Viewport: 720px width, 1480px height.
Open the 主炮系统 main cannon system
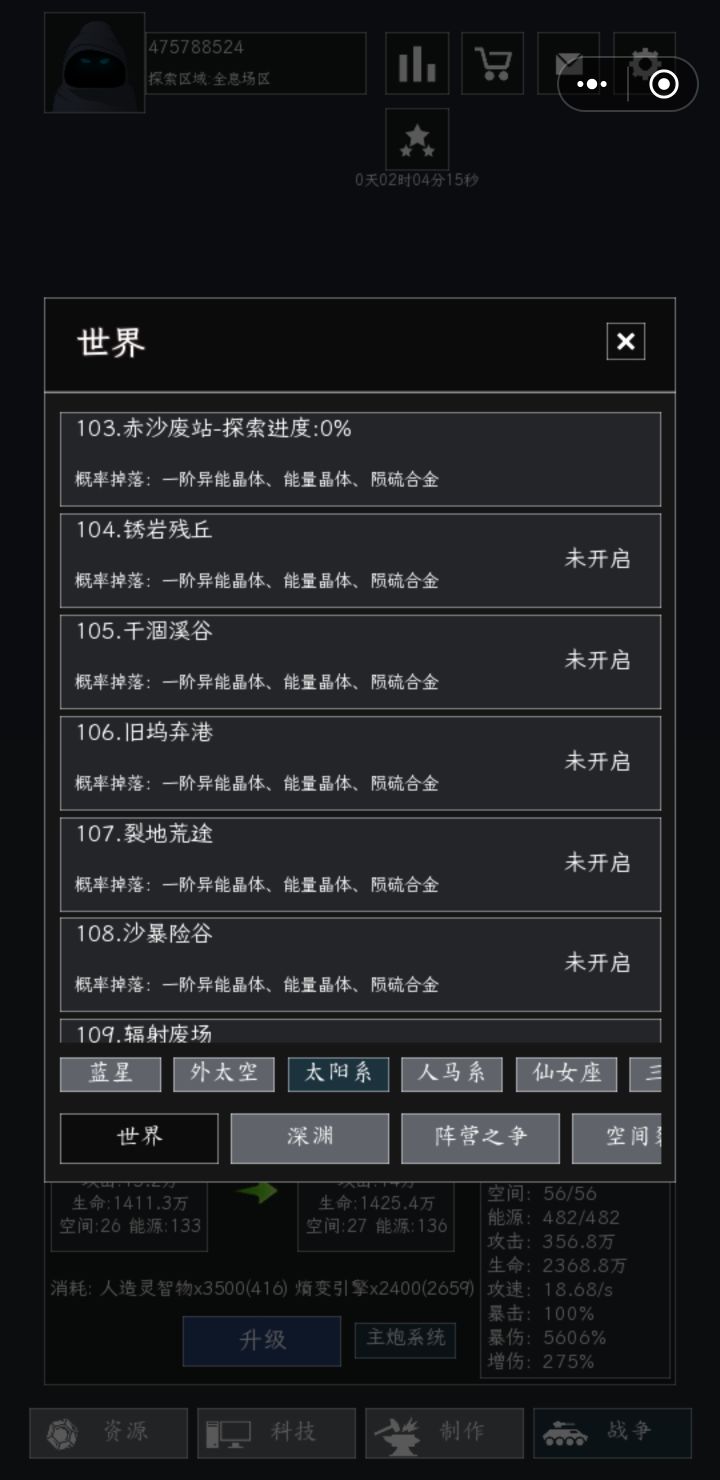tap(405, 1340)
